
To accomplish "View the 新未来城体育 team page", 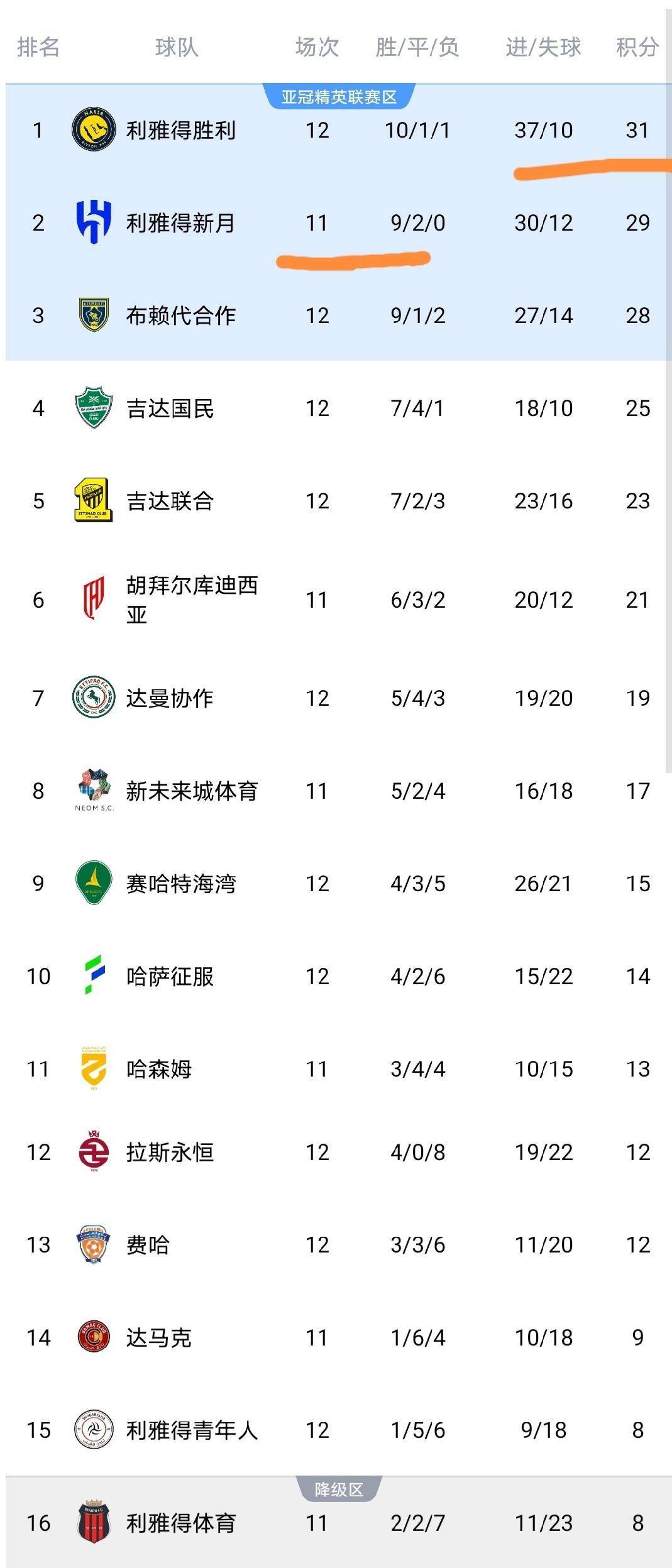I will 192,791.
